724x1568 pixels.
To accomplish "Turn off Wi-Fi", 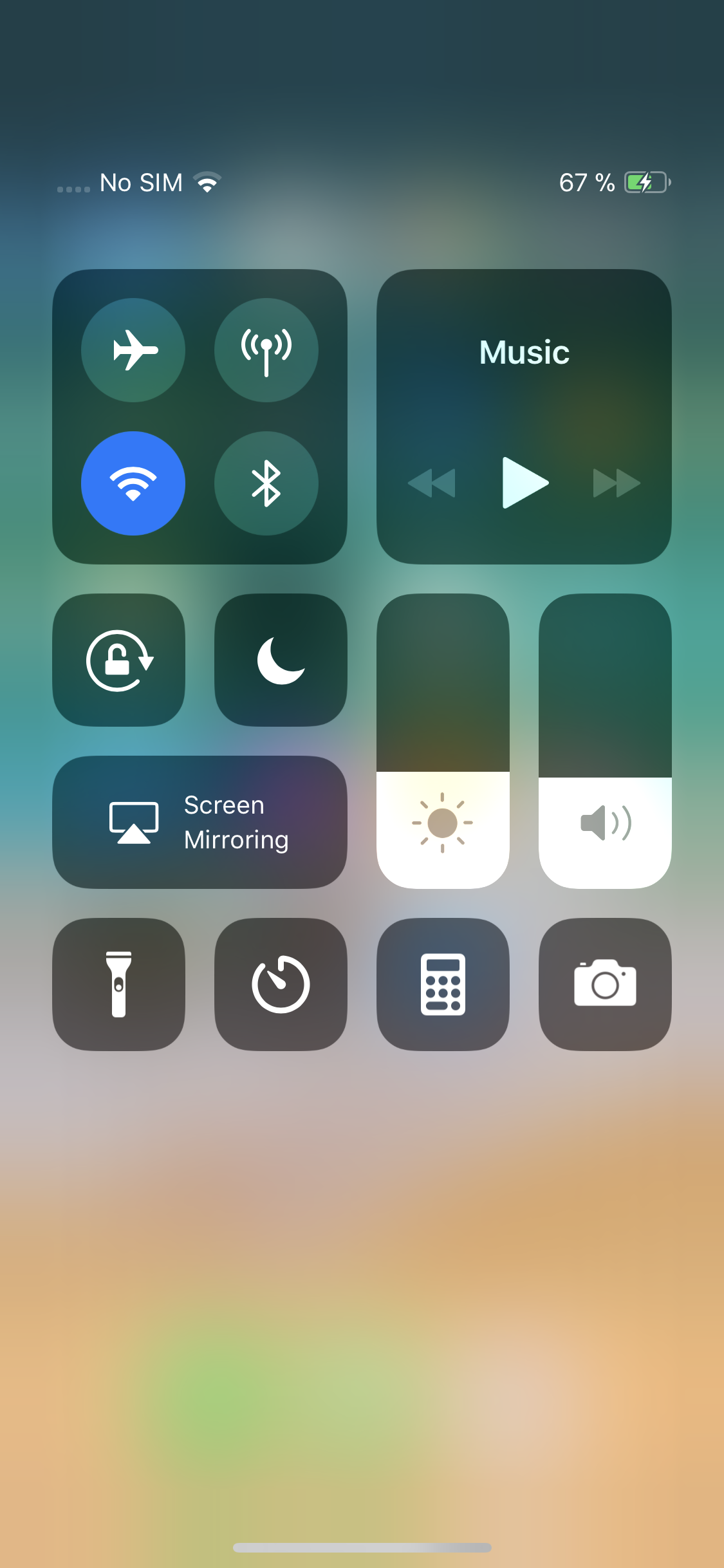I will pos(133,483).
